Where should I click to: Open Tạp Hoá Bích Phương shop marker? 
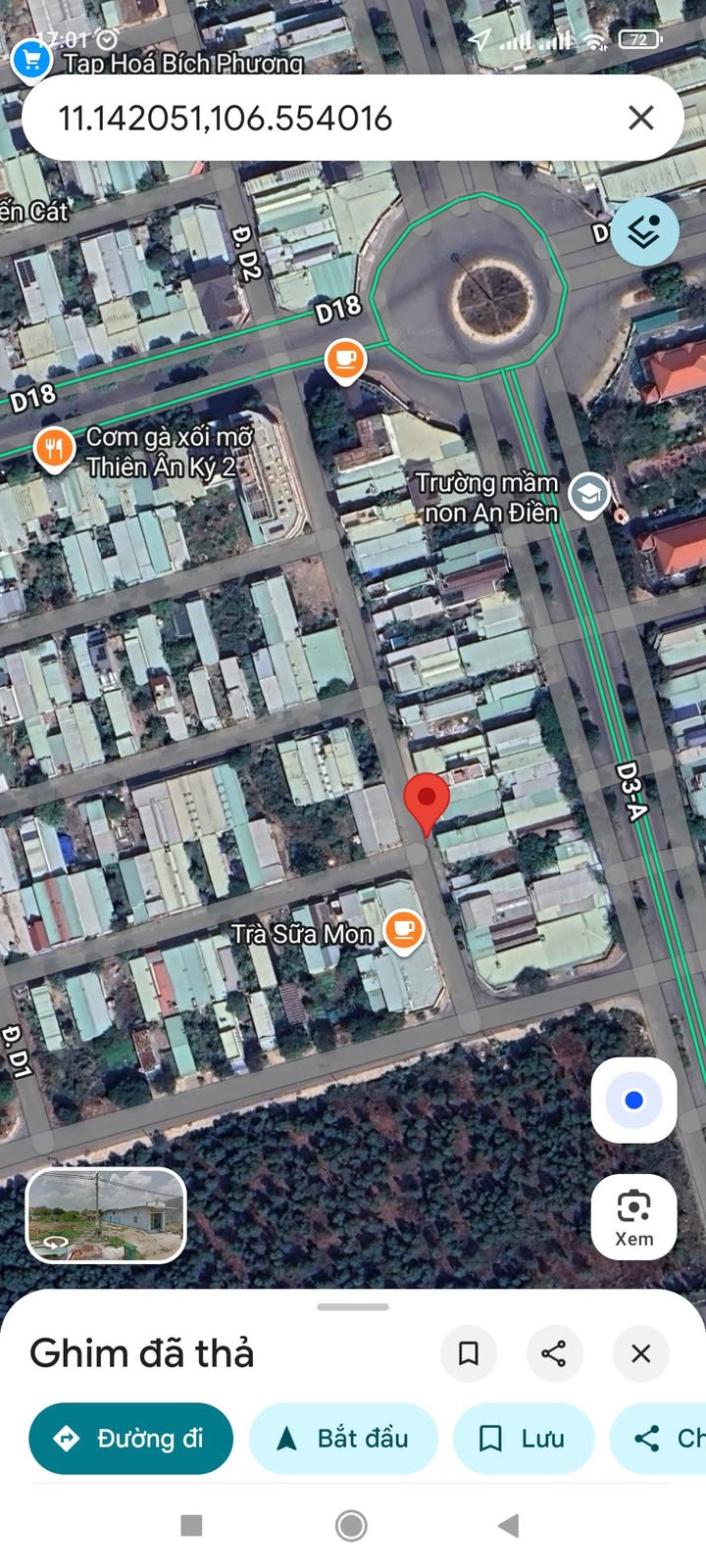click(31, 61)
